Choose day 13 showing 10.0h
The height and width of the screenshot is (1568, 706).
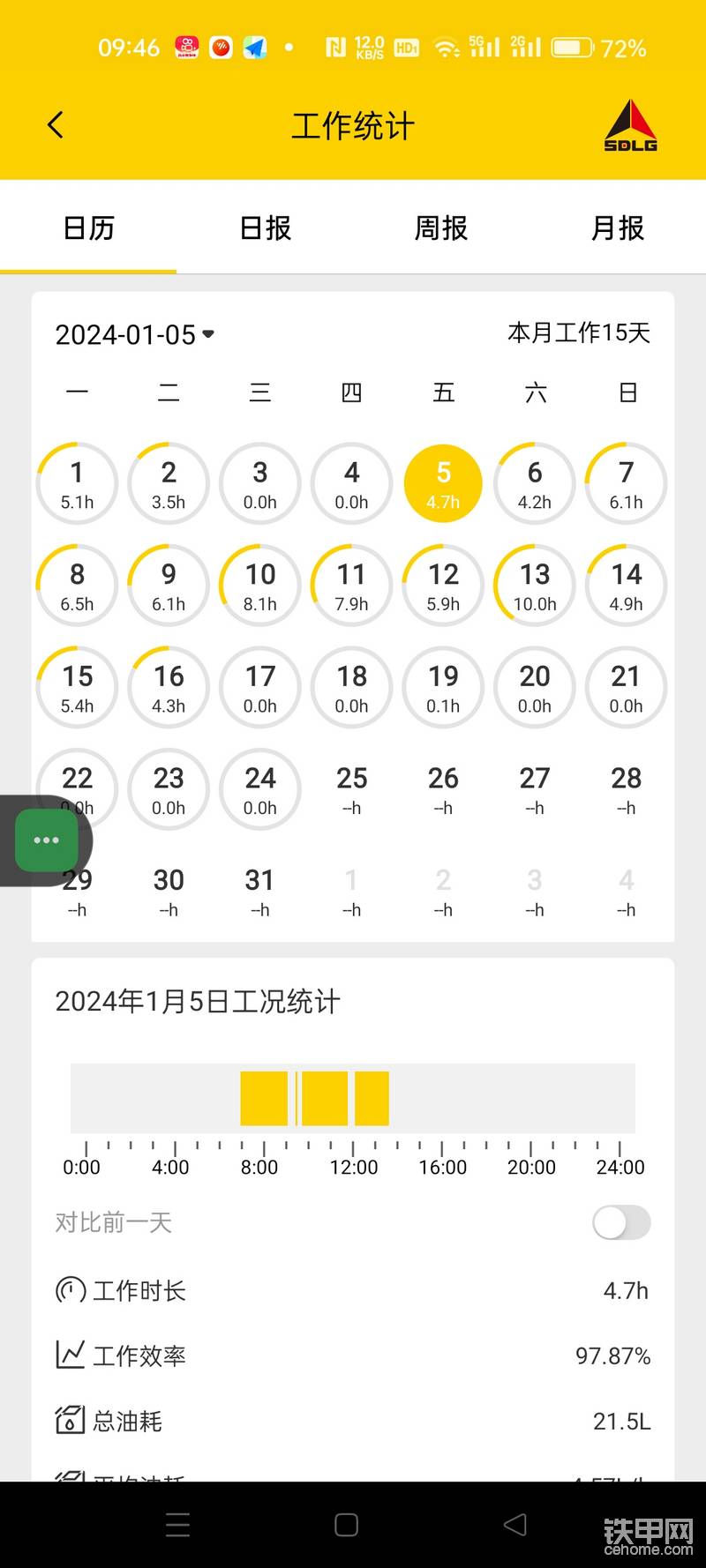[x=535, y=586]
